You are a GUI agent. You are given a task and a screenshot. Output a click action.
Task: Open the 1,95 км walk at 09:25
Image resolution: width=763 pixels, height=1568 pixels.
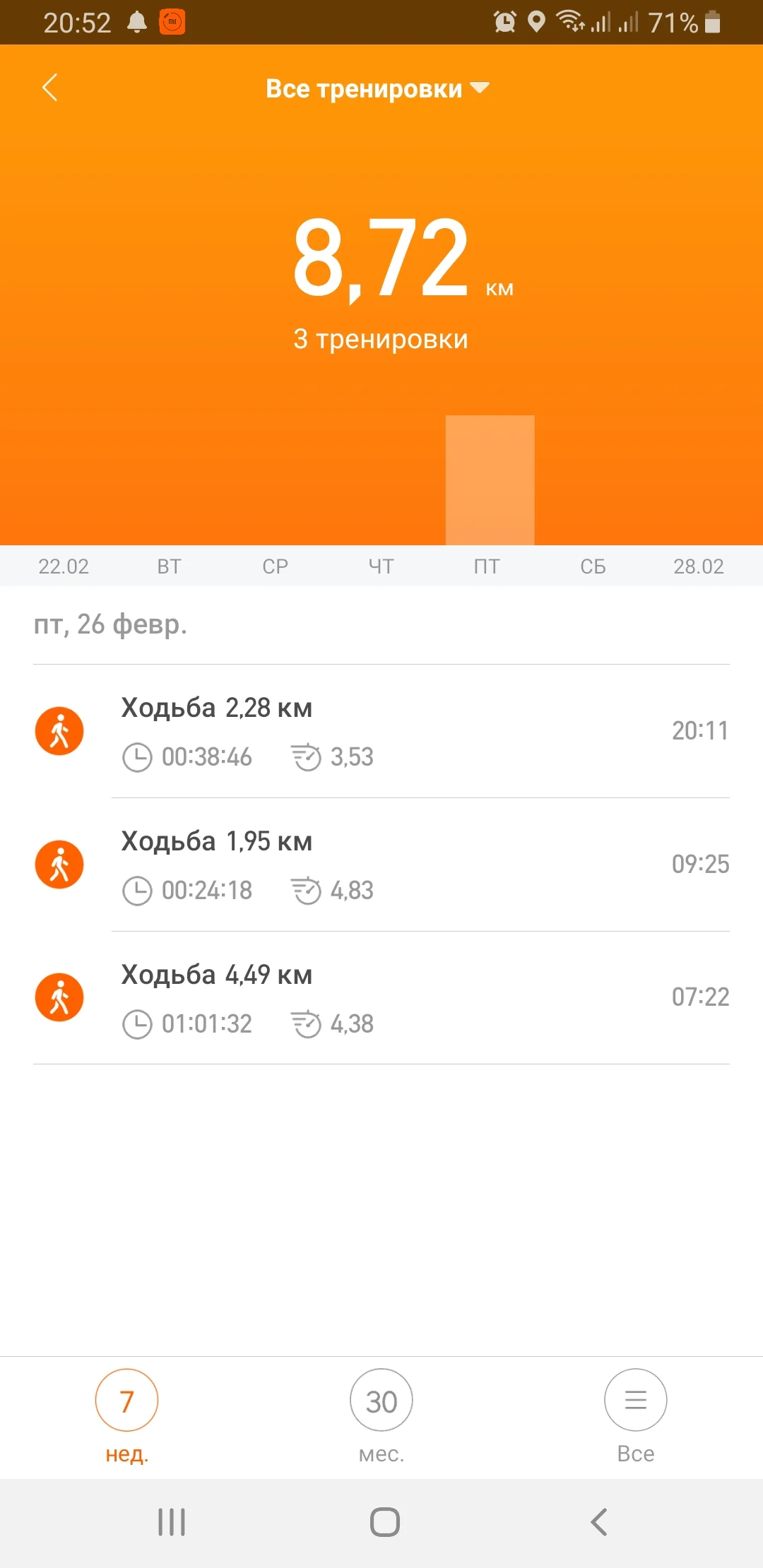tap(381, 865)
